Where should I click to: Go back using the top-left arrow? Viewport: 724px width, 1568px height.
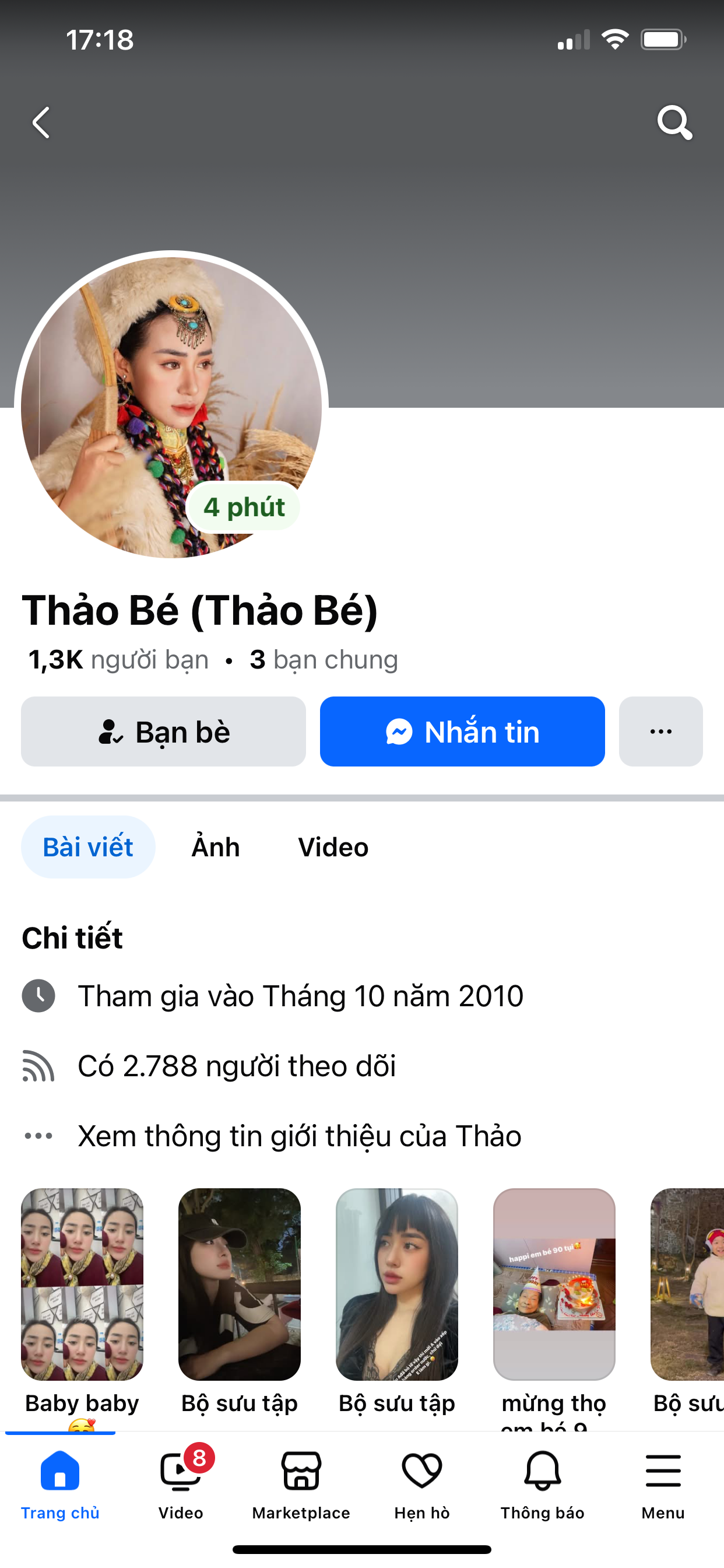(x=41, y=123)
